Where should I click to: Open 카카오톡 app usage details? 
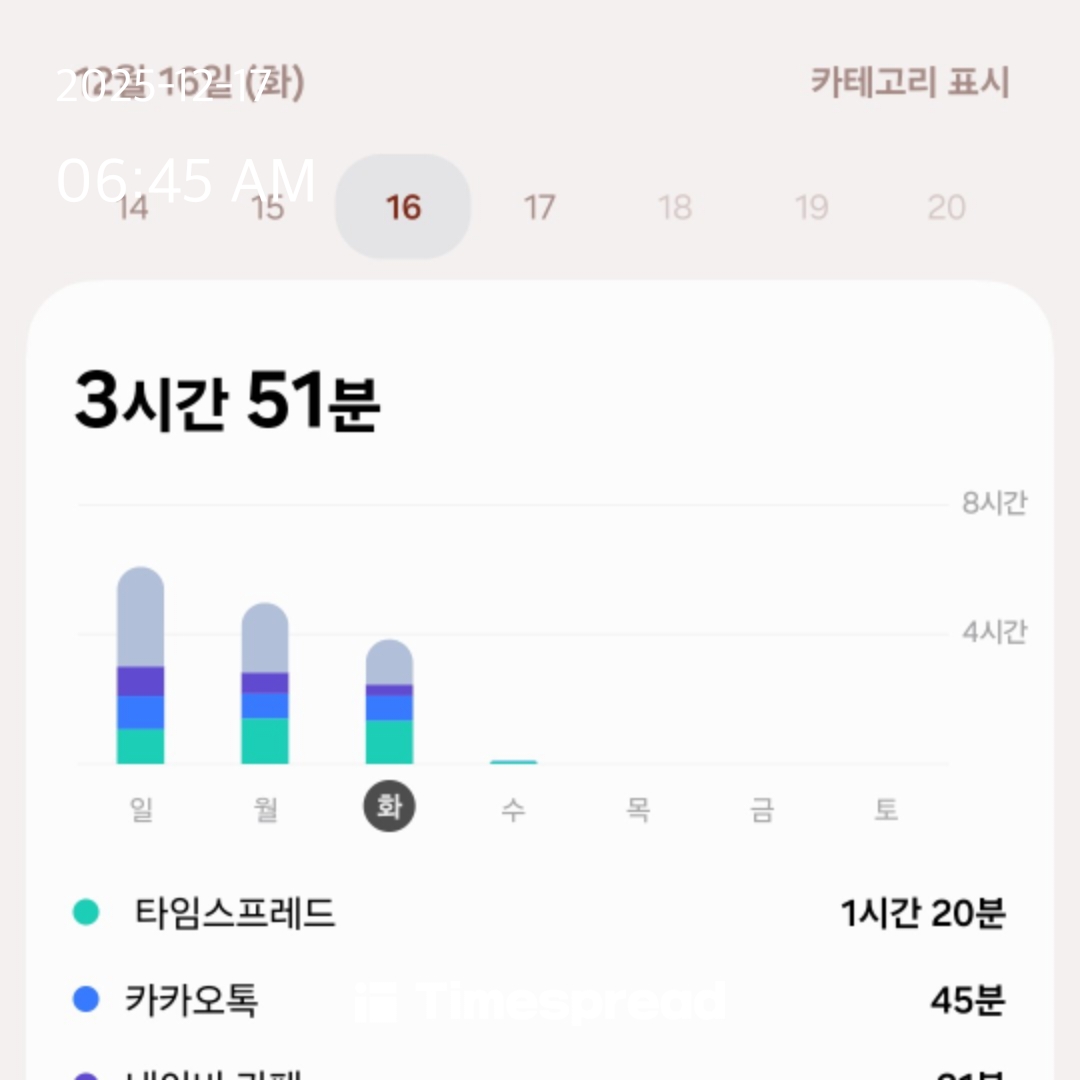(x=540, y=999)
